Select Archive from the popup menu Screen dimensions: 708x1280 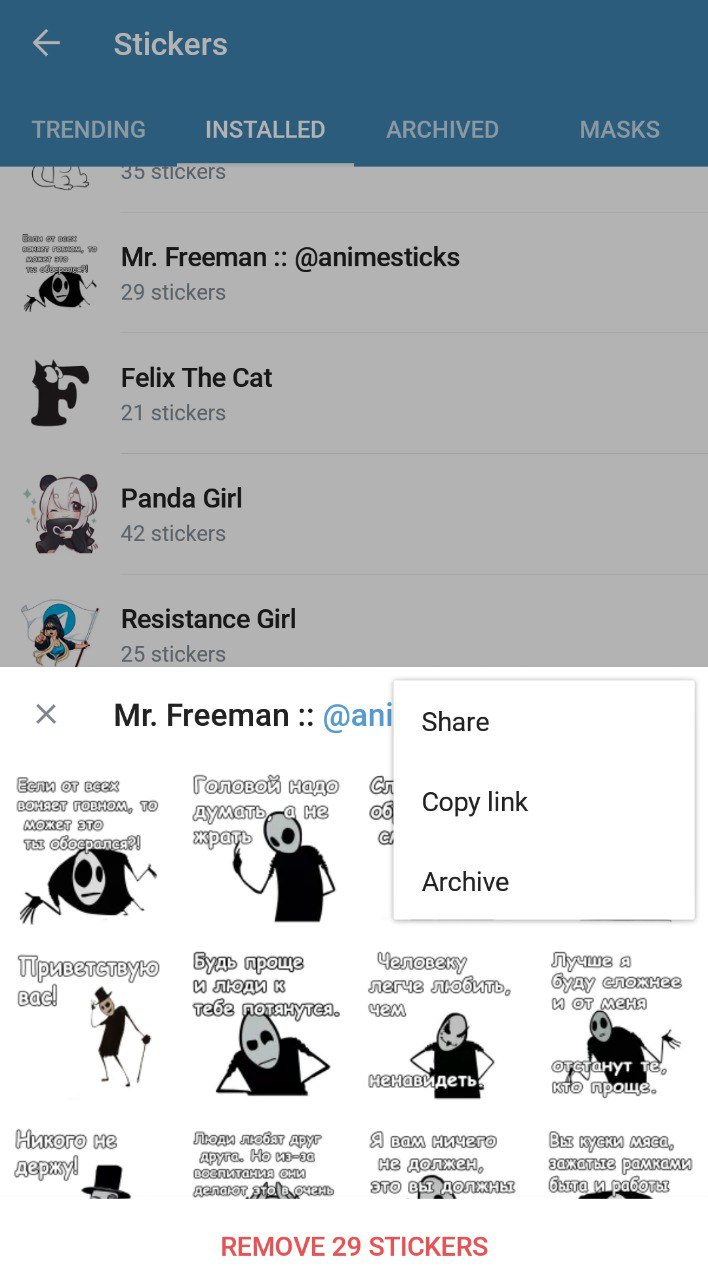466,882
